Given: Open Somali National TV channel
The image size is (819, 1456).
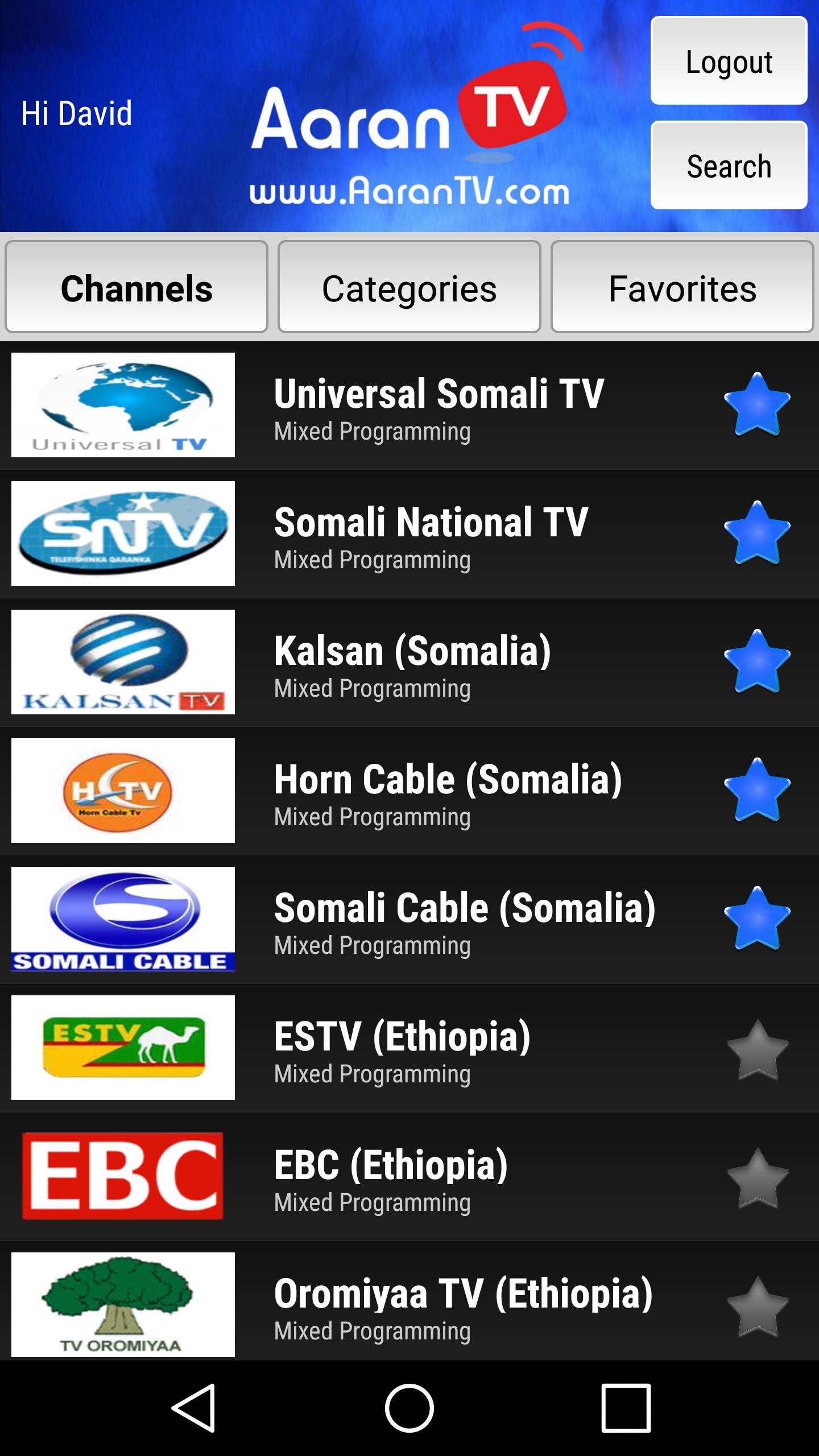Looking at the screenshot, I should click(x=431, y=533).
